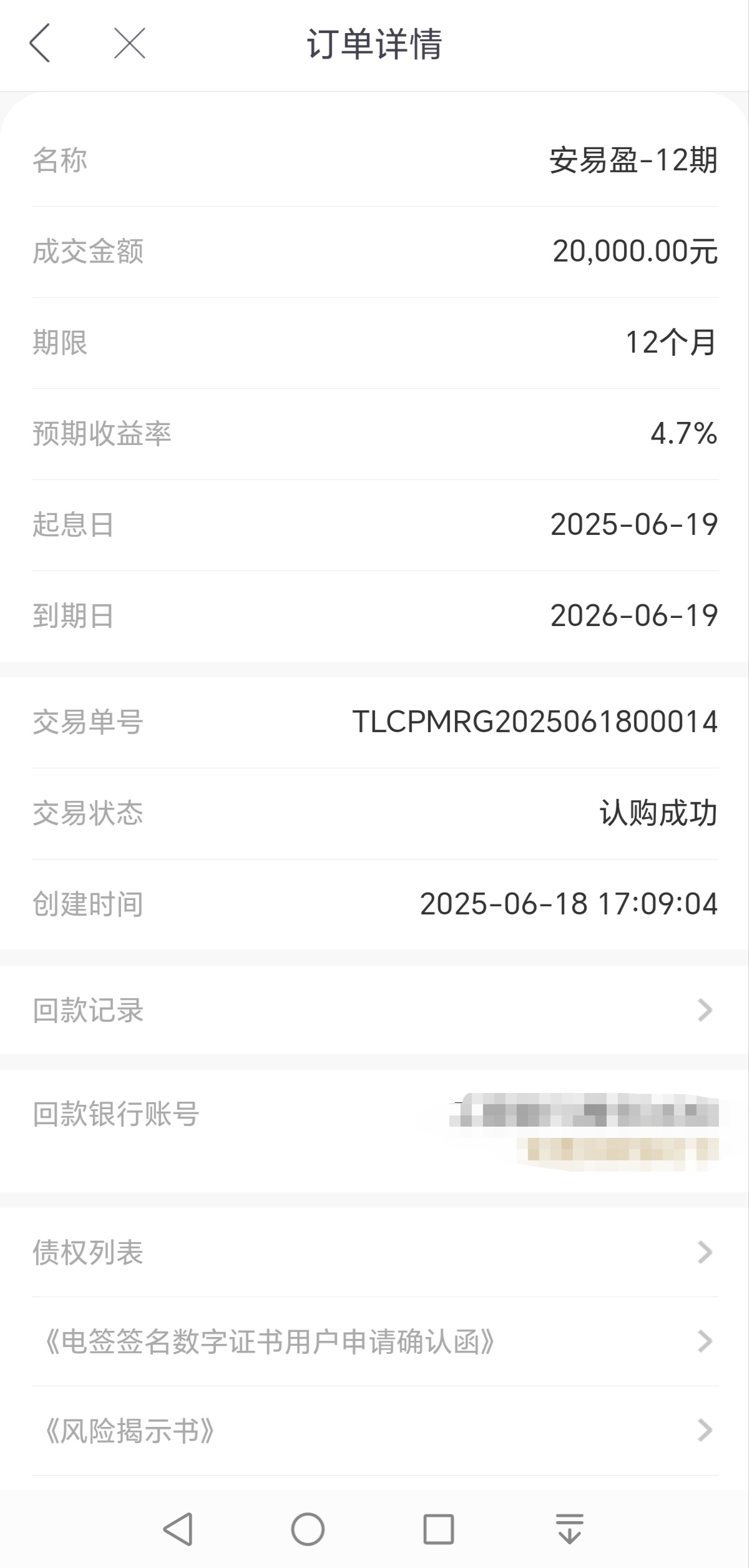Open recent apps via square button
The image size is (749, 1568).
[x=439, y=1529]
